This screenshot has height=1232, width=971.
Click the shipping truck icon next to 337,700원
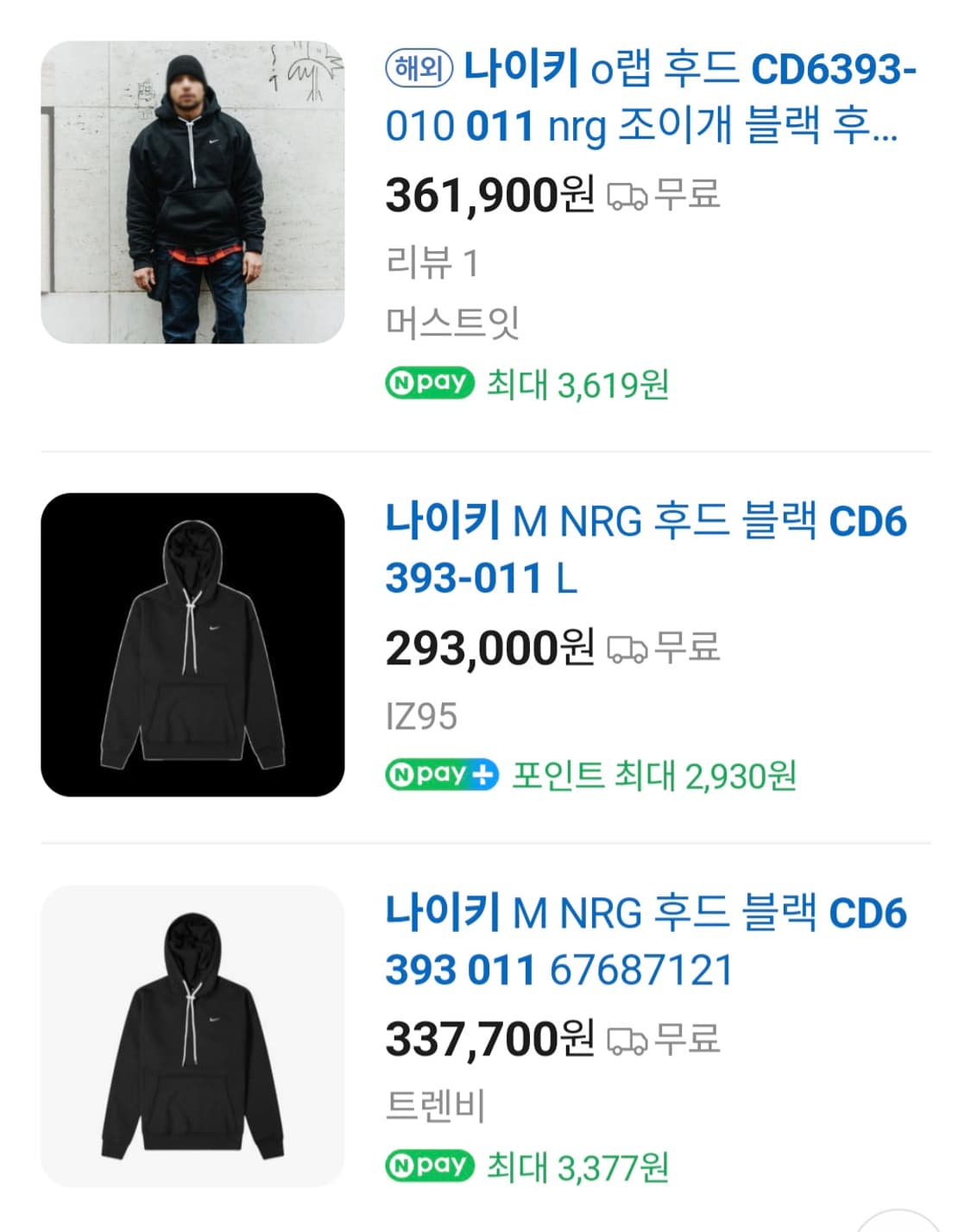point(629,1042)
